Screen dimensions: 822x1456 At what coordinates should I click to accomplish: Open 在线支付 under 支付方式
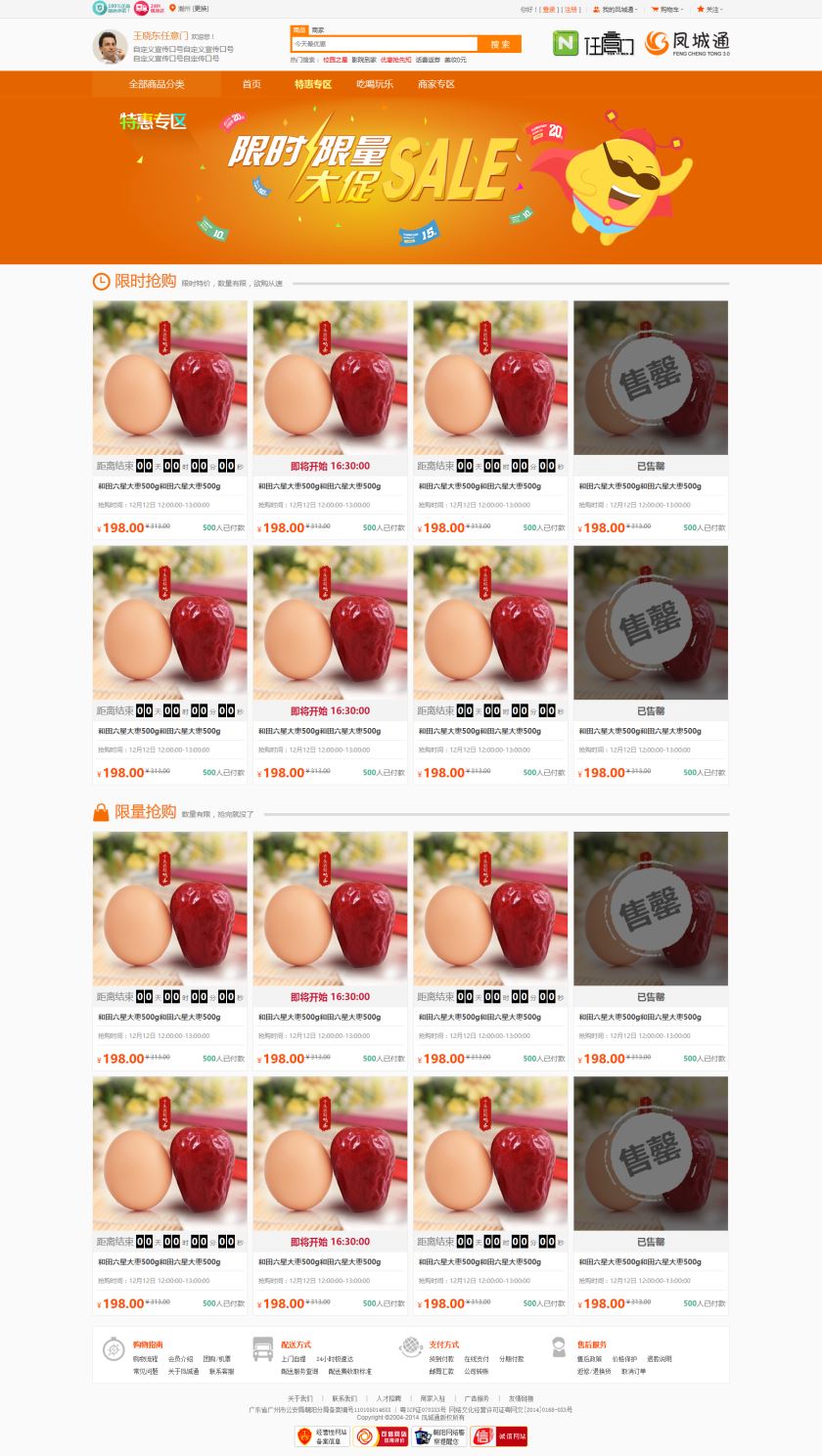477,1359
